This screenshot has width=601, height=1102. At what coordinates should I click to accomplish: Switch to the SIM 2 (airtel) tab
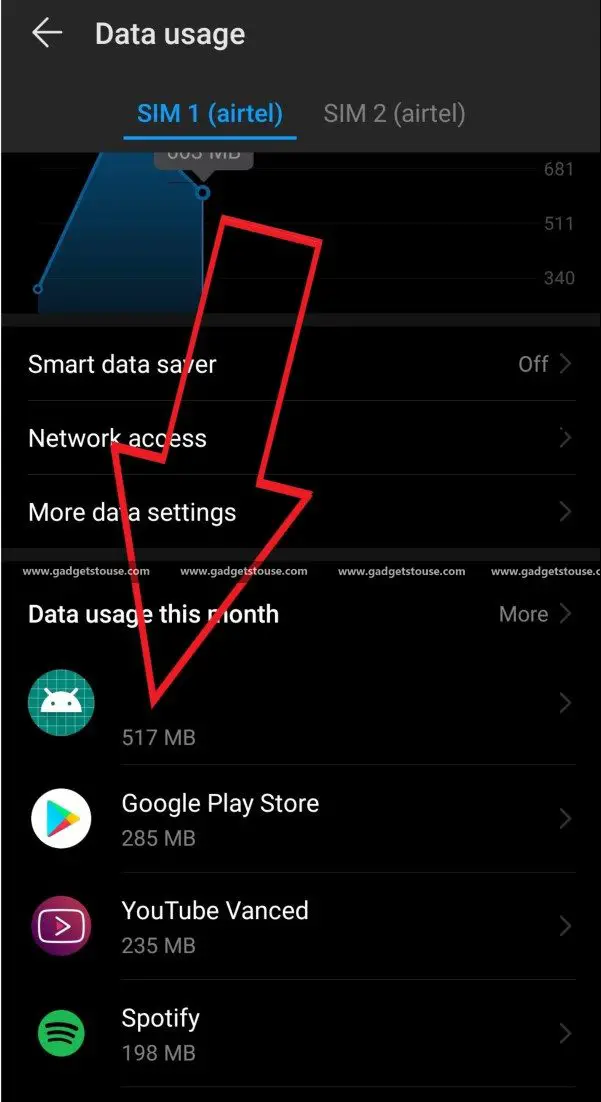(x=394, y=113)
